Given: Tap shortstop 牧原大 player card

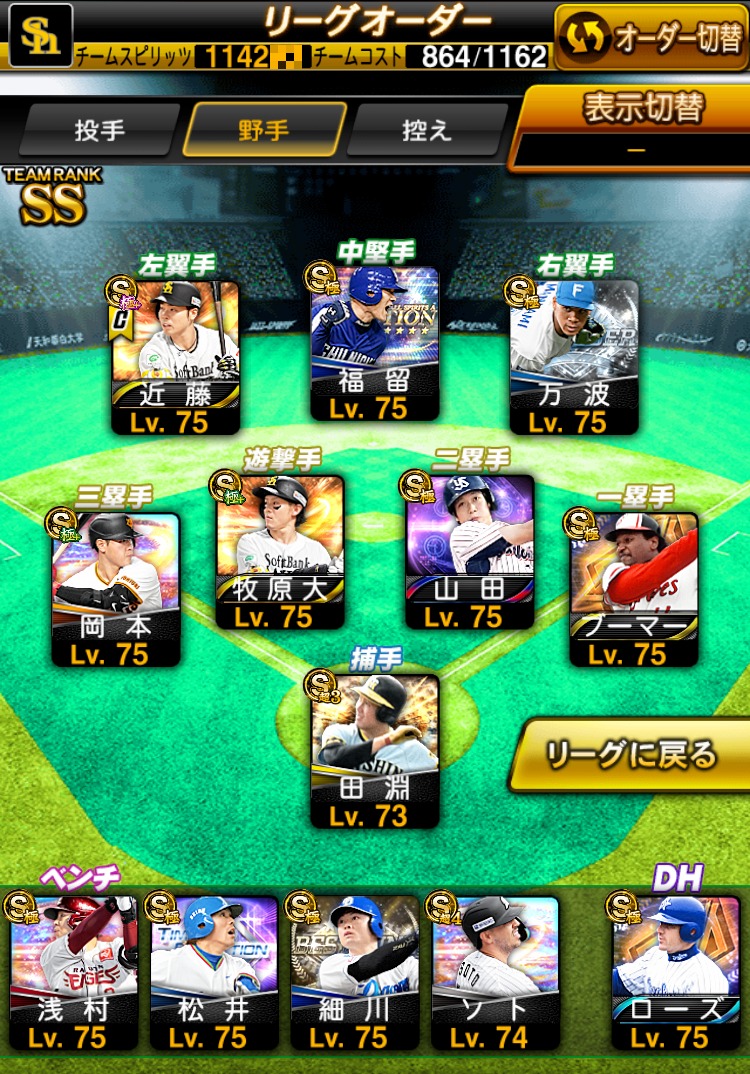Looking at the screenshot, I should point(280,550).
